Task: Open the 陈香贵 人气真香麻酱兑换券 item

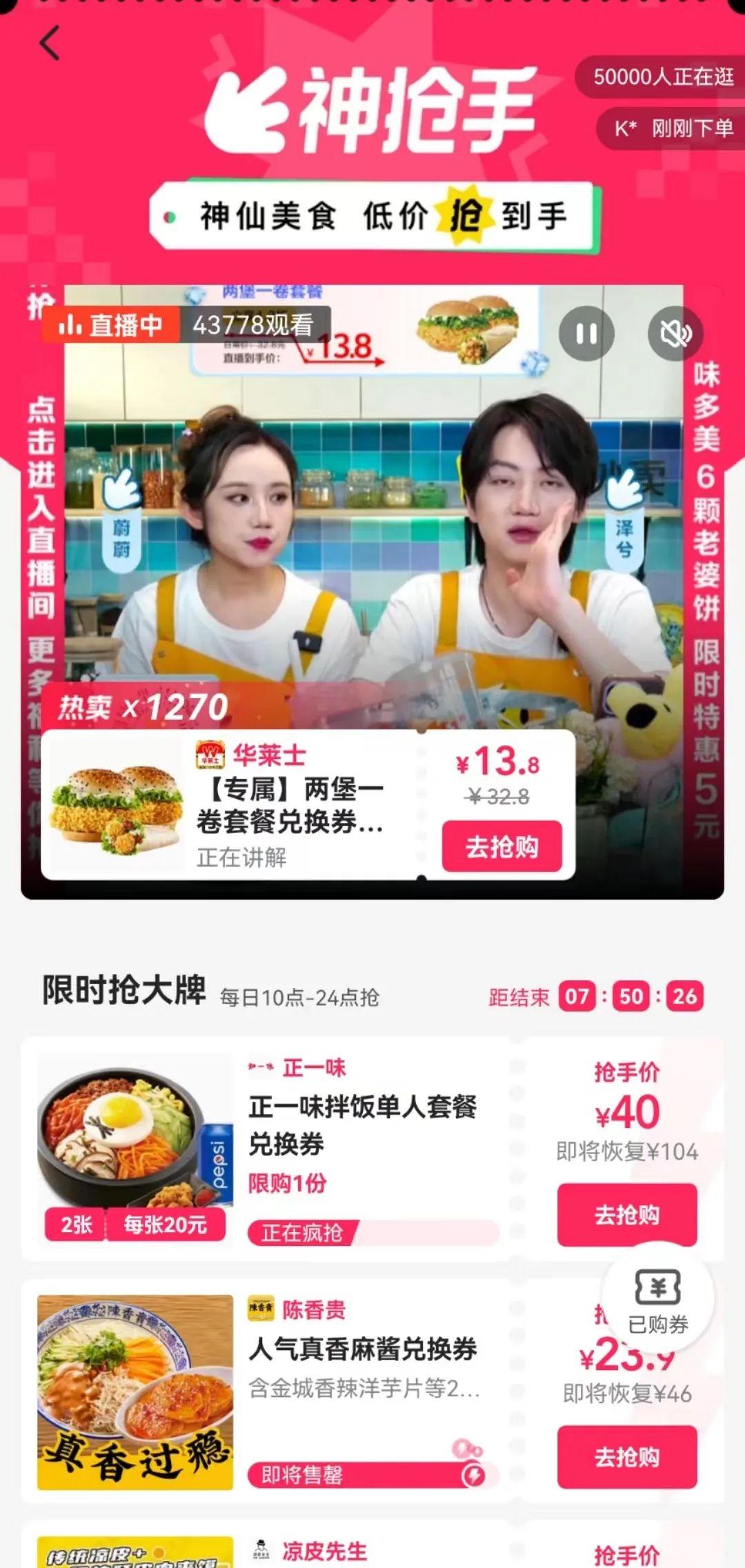Action: pyautogui.click(x=362, y=1349)
